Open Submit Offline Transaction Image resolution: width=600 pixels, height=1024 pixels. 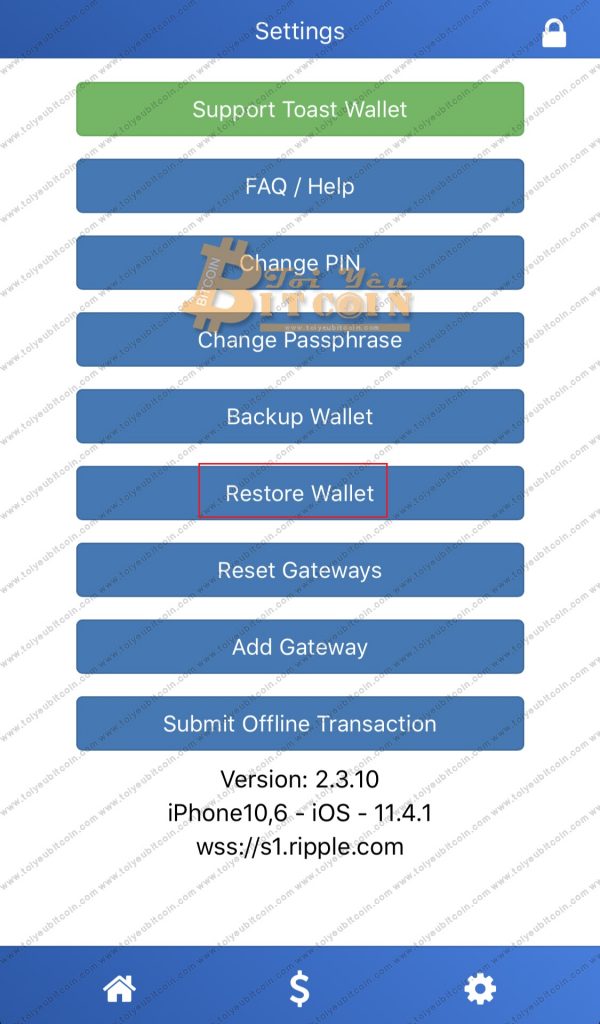[x=300, y=724]
